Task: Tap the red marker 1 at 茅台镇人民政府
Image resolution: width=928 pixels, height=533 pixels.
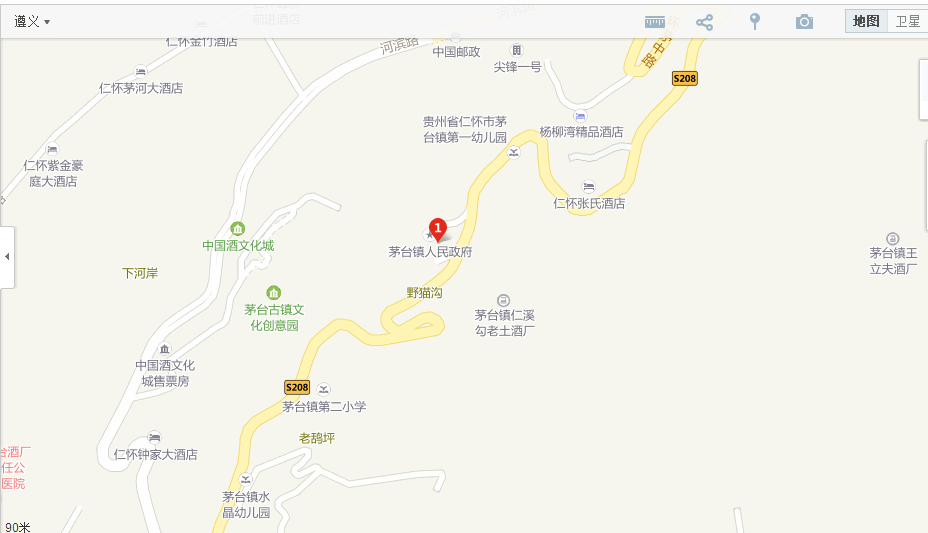Action: click(437, 229)
